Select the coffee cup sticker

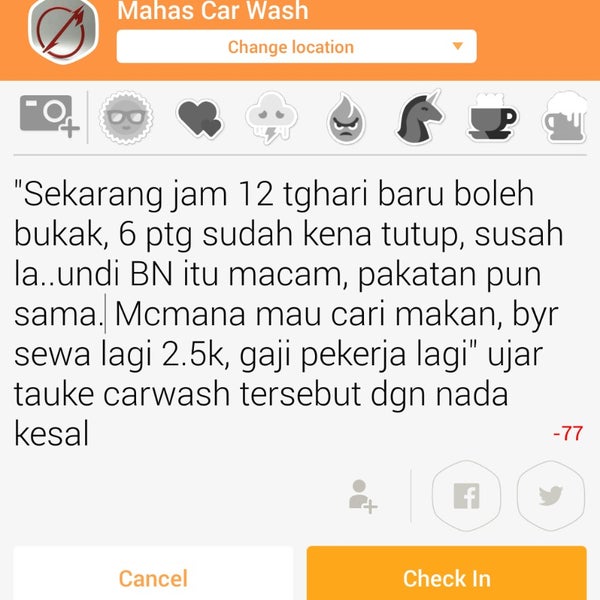pos(492,119)
